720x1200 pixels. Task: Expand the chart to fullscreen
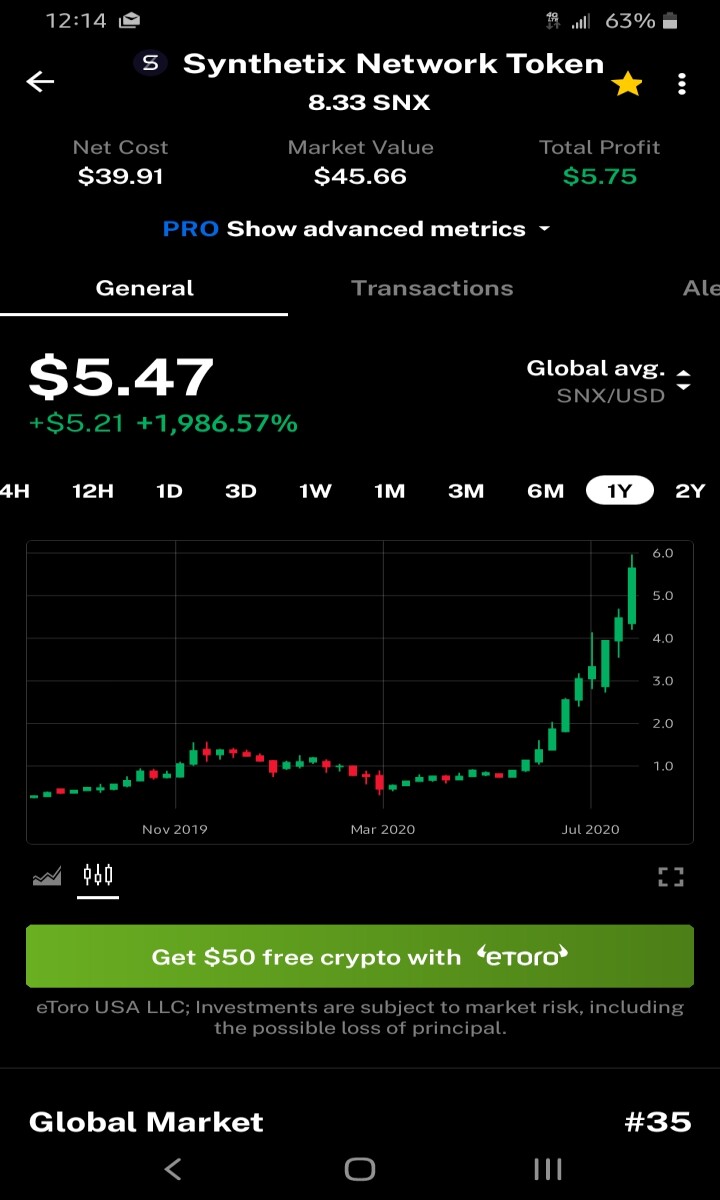[671, 877]
